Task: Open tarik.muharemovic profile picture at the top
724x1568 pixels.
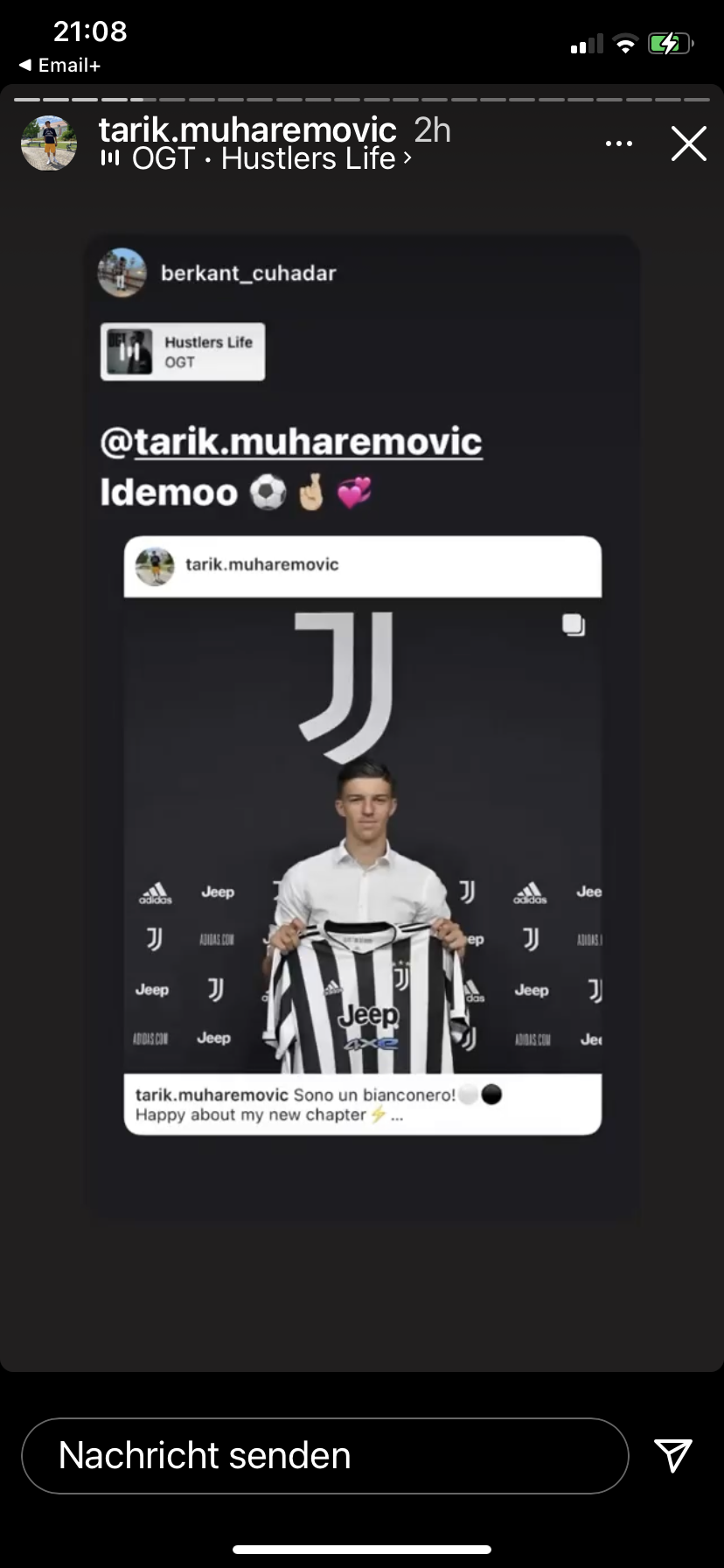Action: click(x=49, y=143)
